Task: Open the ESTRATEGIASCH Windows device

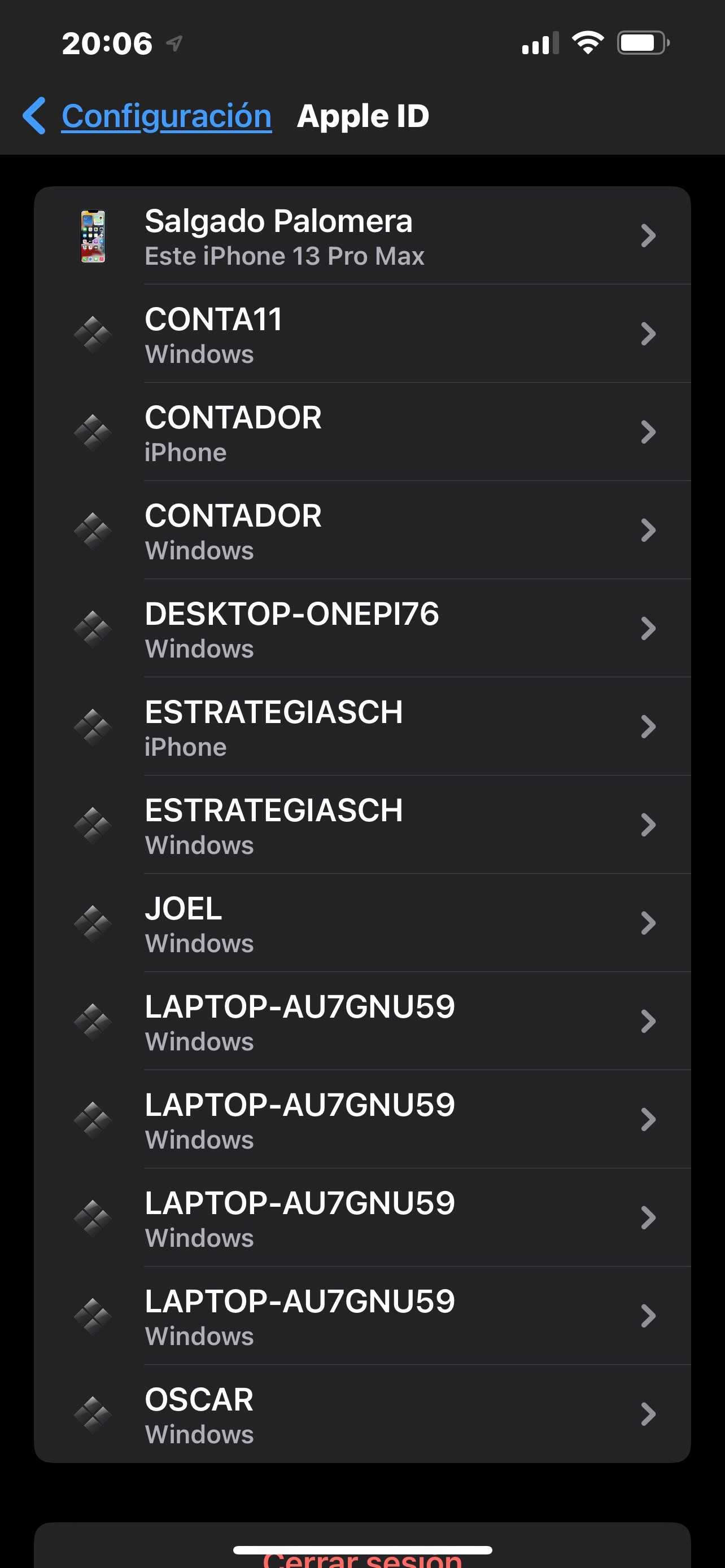Action: (x=362, y=825)
